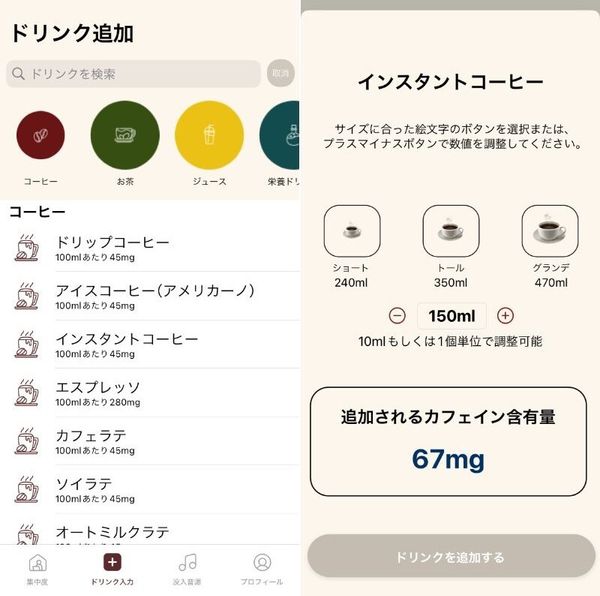Select the グランデ 470ml cup size
Image resolution: width=600 pixels, height=596 pixels.
click(550, 231)
